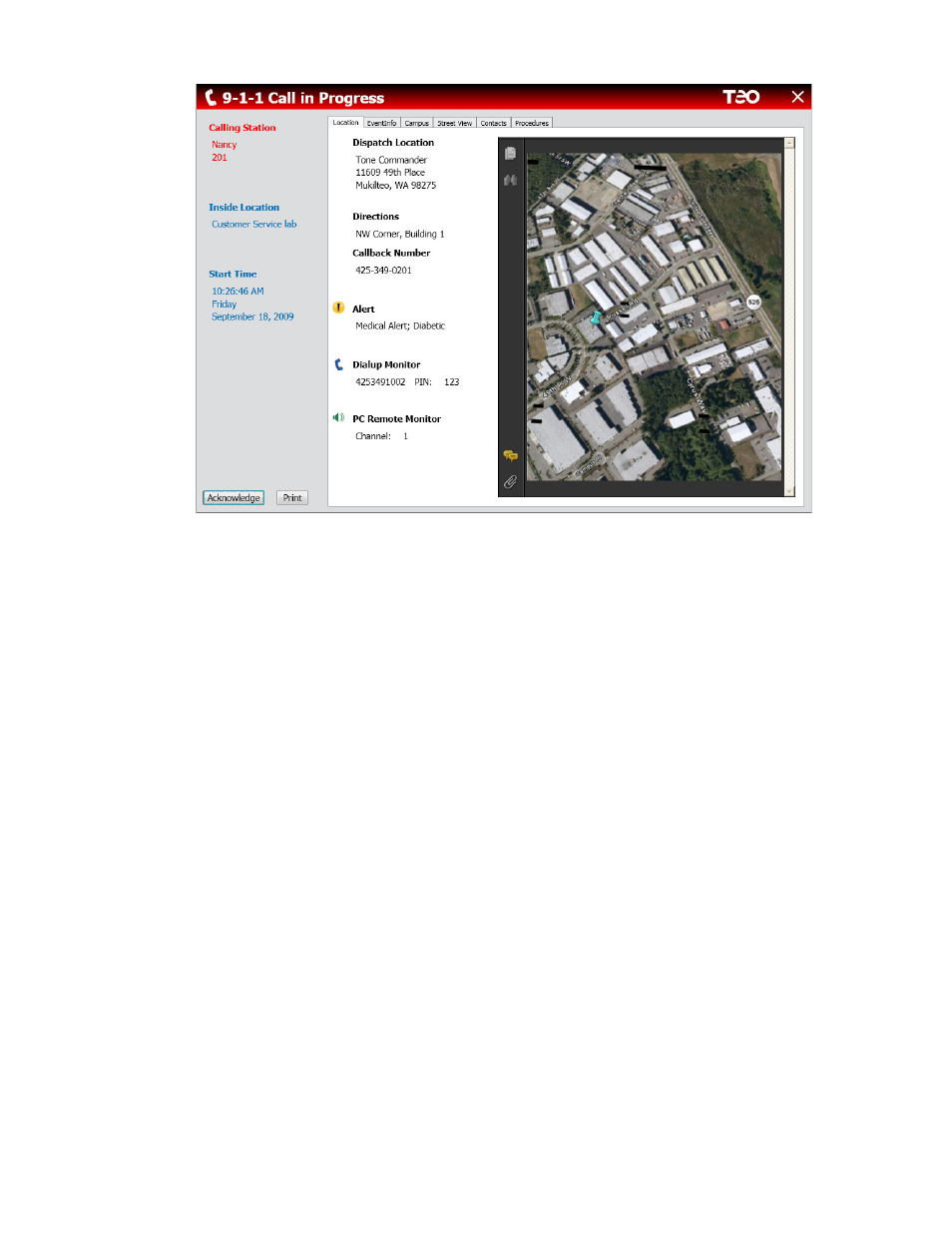Image resolution: width=952 pixels, height=1233 pixels.
Task: Open the chat bubbles icon beside the map
Action: (x=510, y=455)
